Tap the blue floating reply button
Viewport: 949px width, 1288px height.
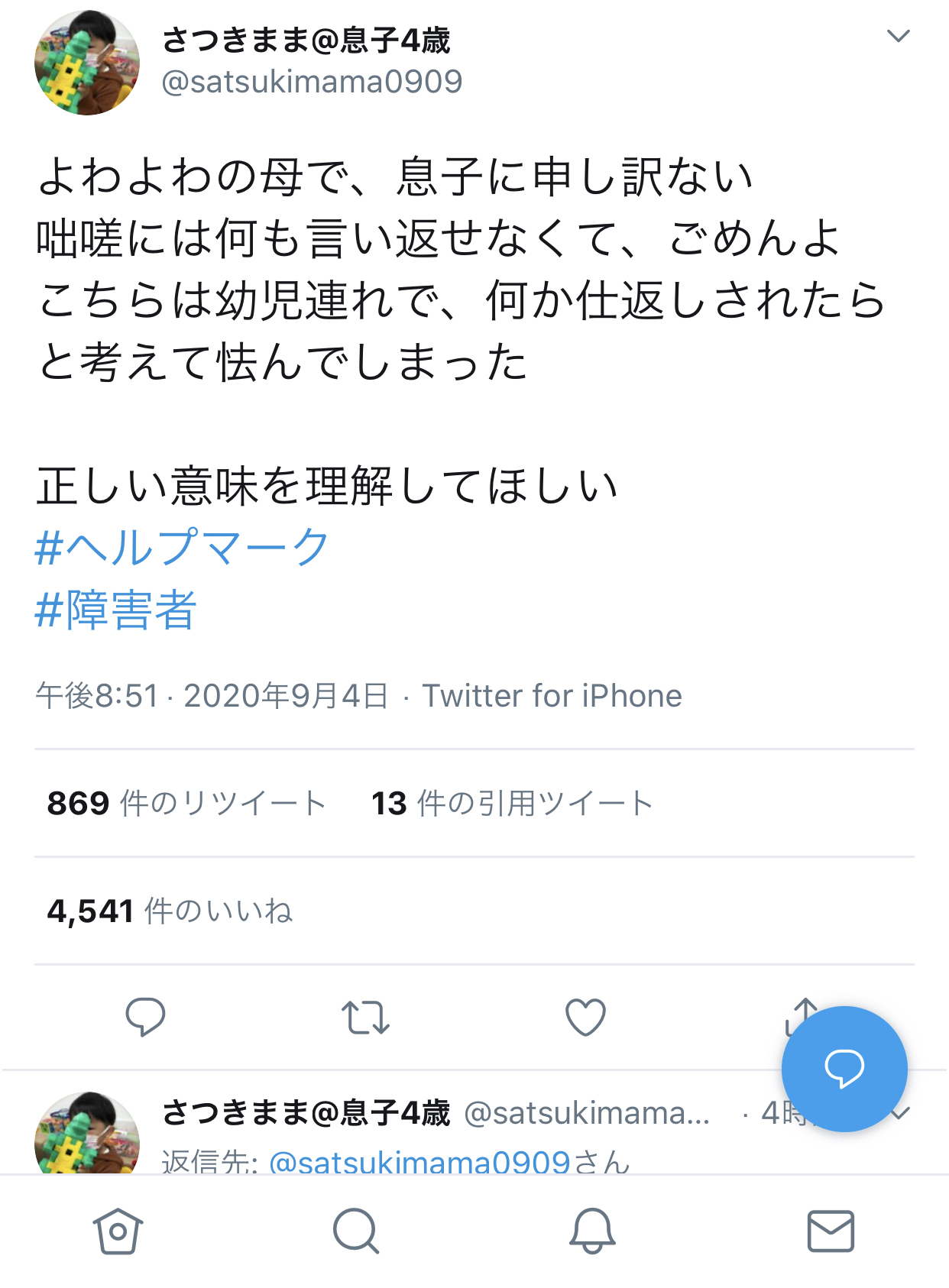pyautogui.click(x=844, y=1068)
